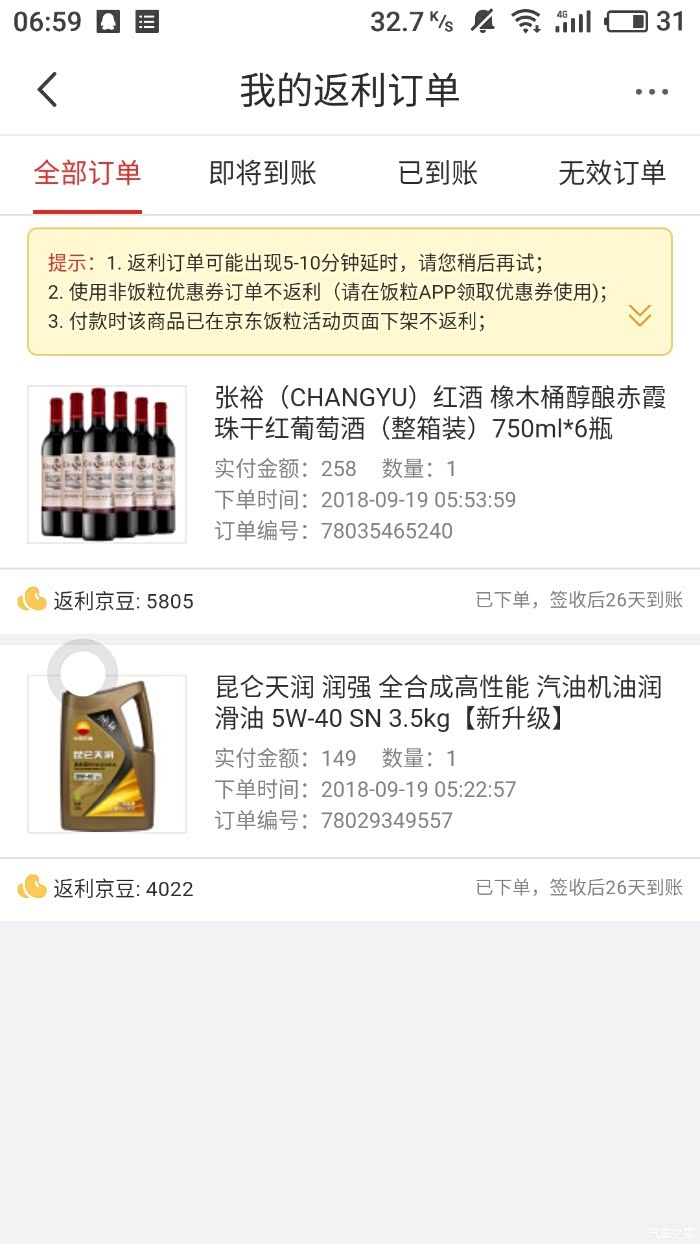700x1244 pixels.
Task: Select the 全部订单 tab
Action: 87,173
